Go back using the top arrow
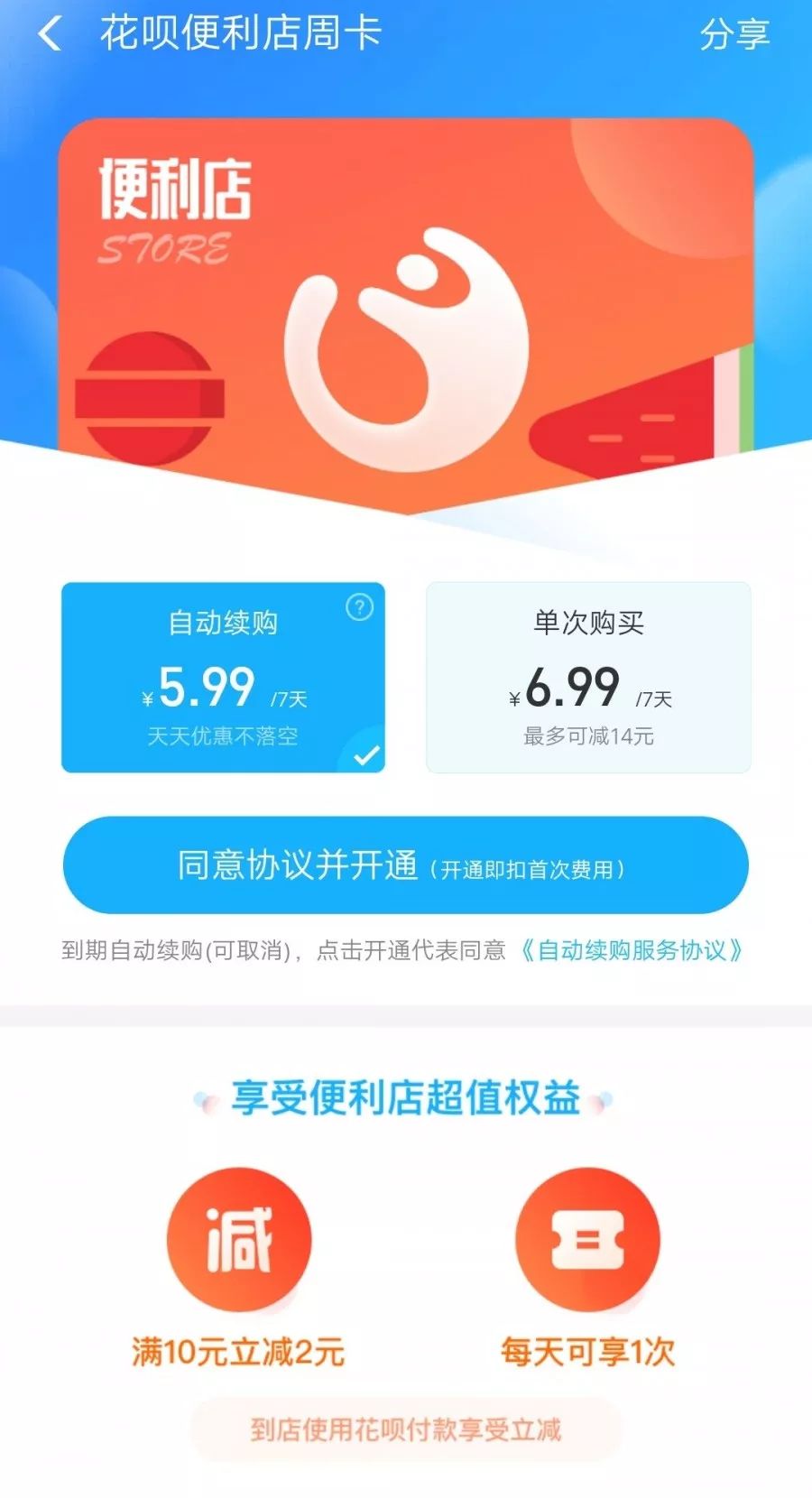Viewport: 812px width, 1498px height. tap(50, 35)
